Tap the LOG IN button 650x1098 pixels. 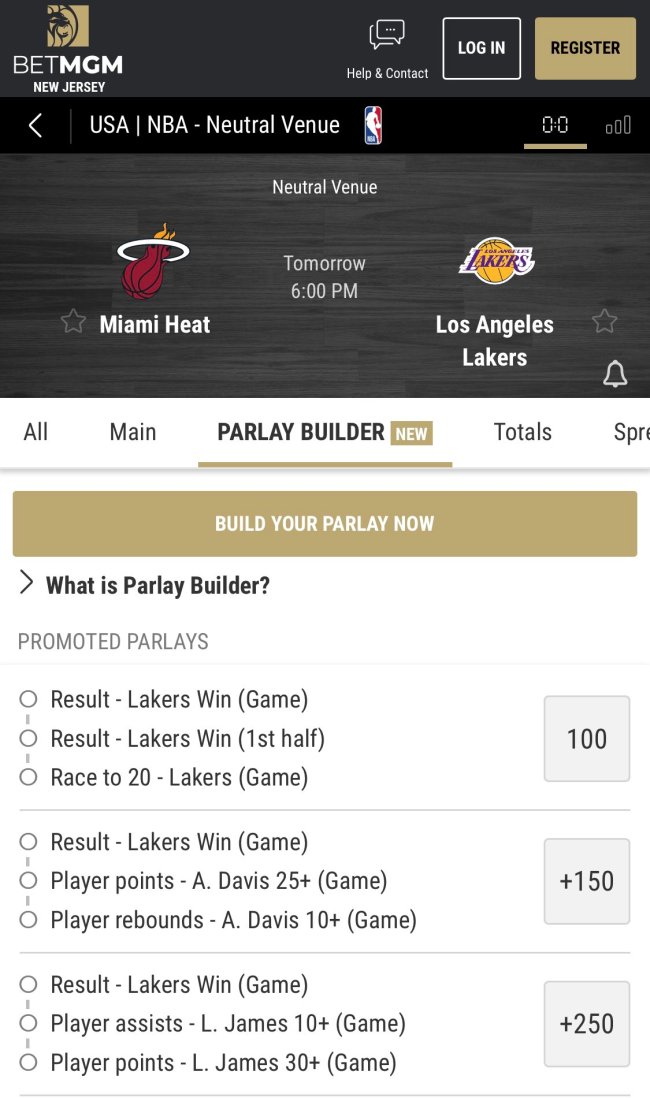pyautogui.click(x=481, y=48)
